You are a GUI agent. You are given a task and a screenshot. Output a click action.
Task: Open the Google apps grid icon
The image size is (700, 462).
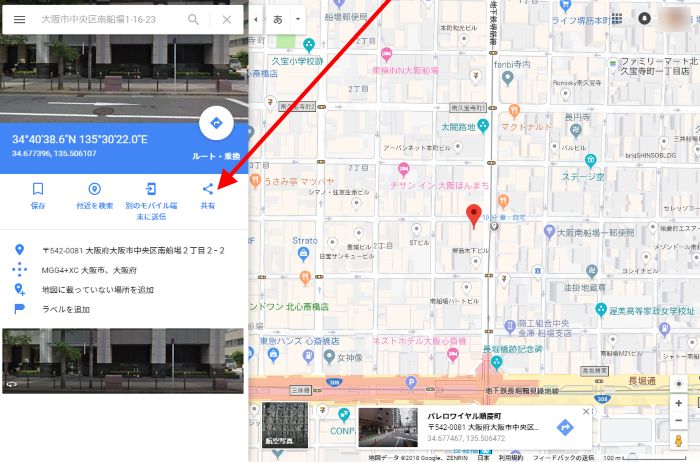616,19
